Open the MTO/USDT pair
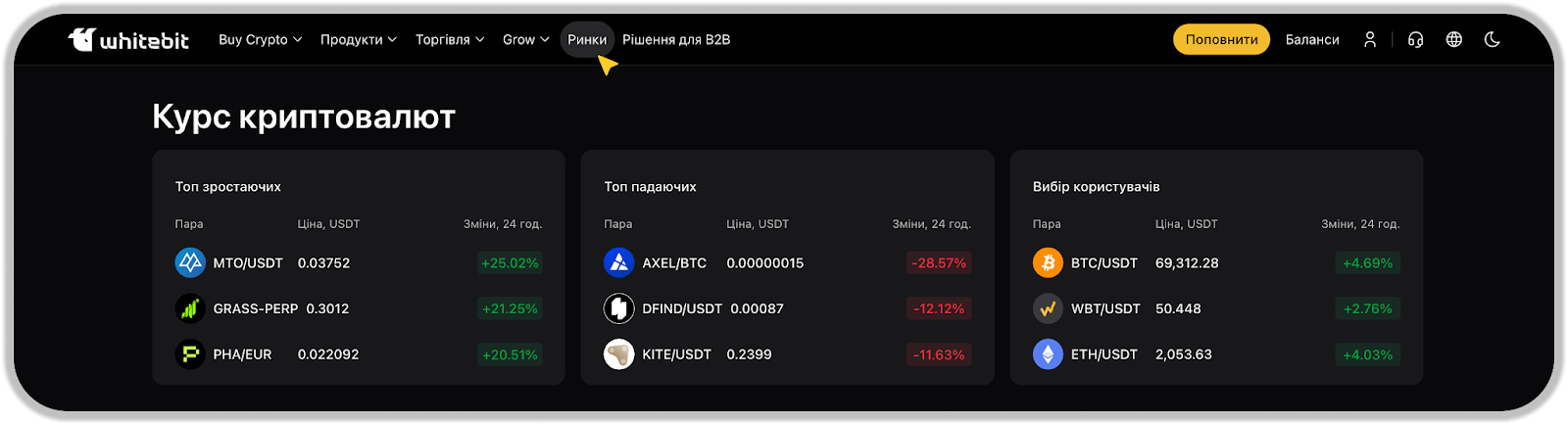 [248, 263]
